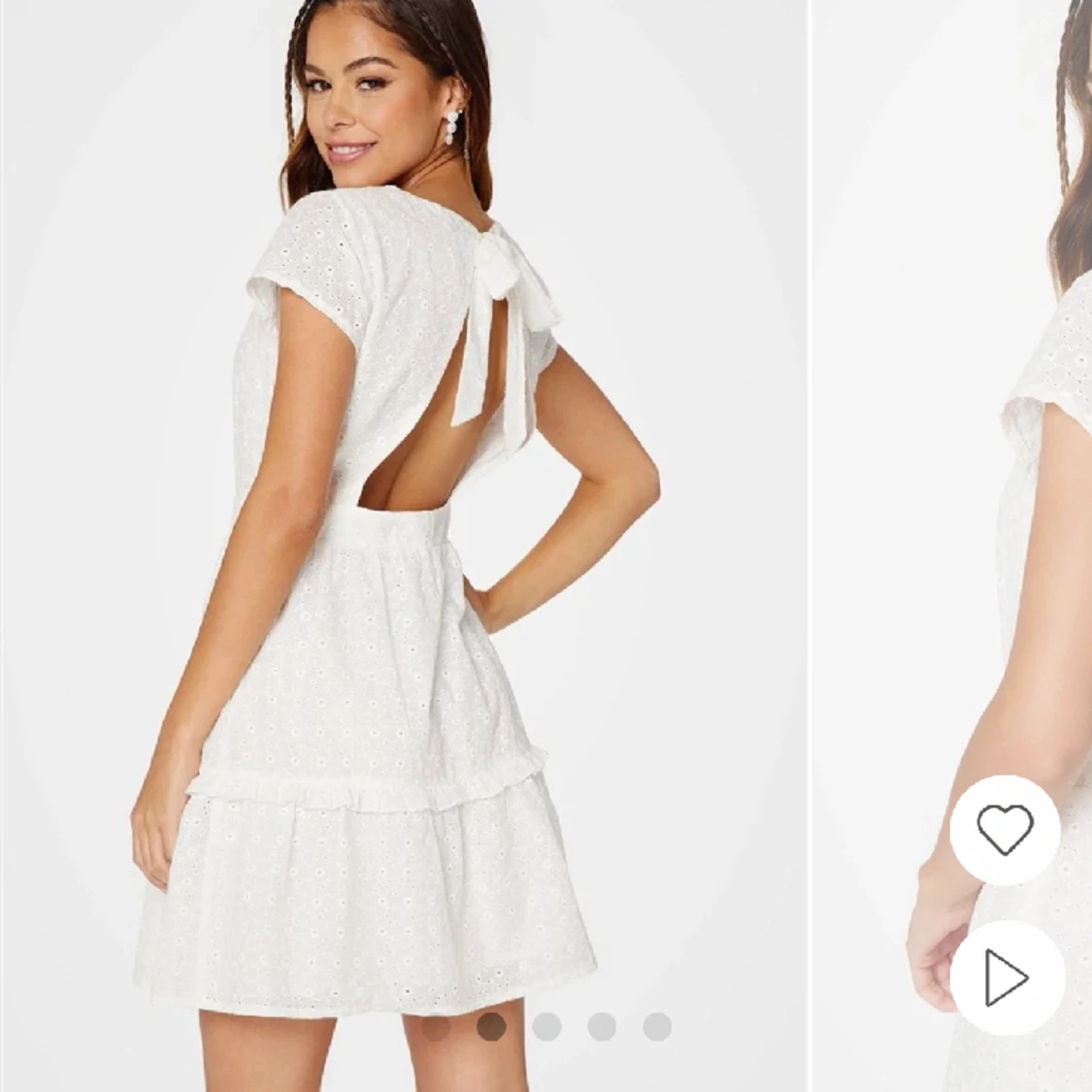Jump to the first image indicator dot
Screen dimensions: 1092x1092
[436, 1027]
